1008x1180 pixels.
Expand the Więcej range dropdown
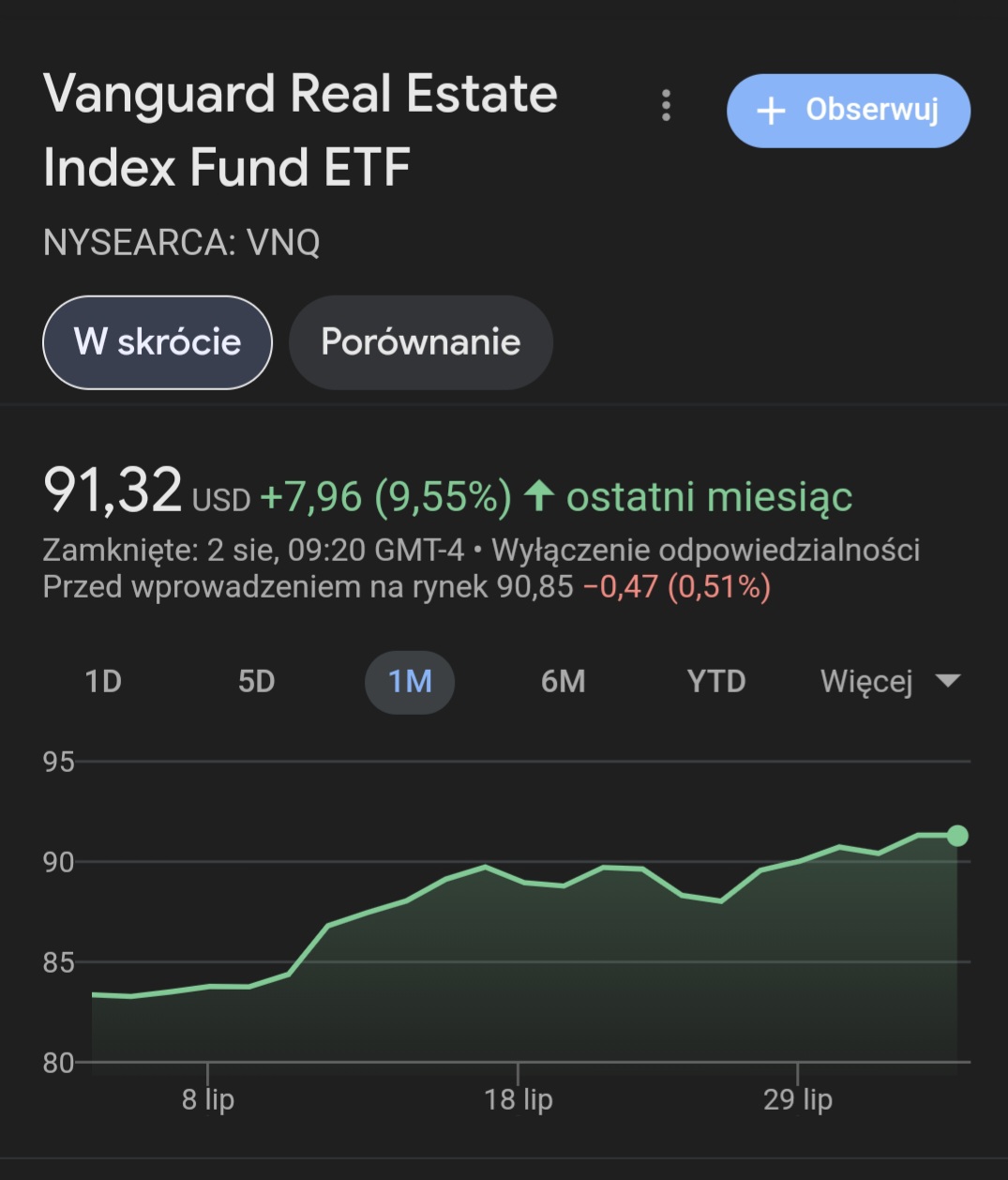coord(889,681)
